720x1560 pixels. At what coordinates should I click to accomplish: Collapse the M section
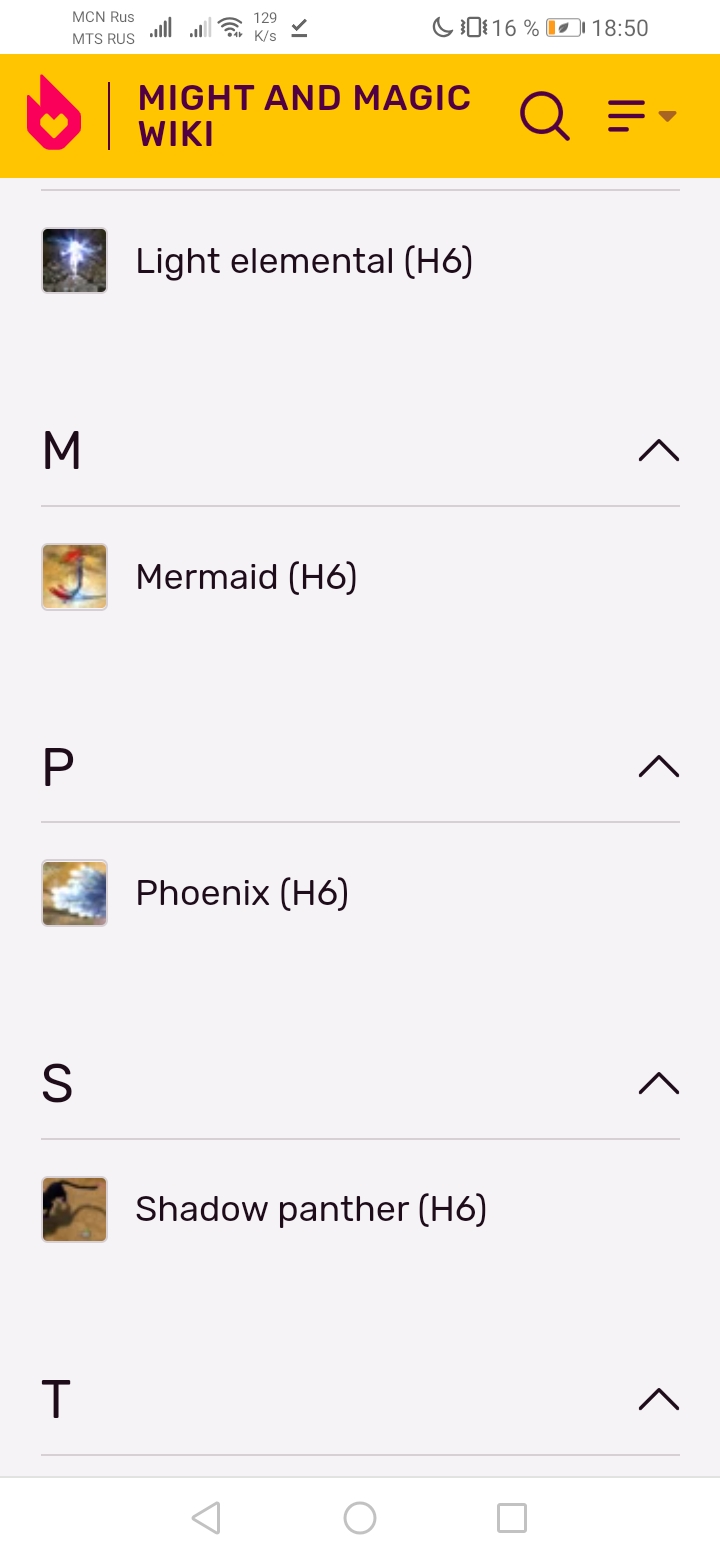[x=658, y=451]
